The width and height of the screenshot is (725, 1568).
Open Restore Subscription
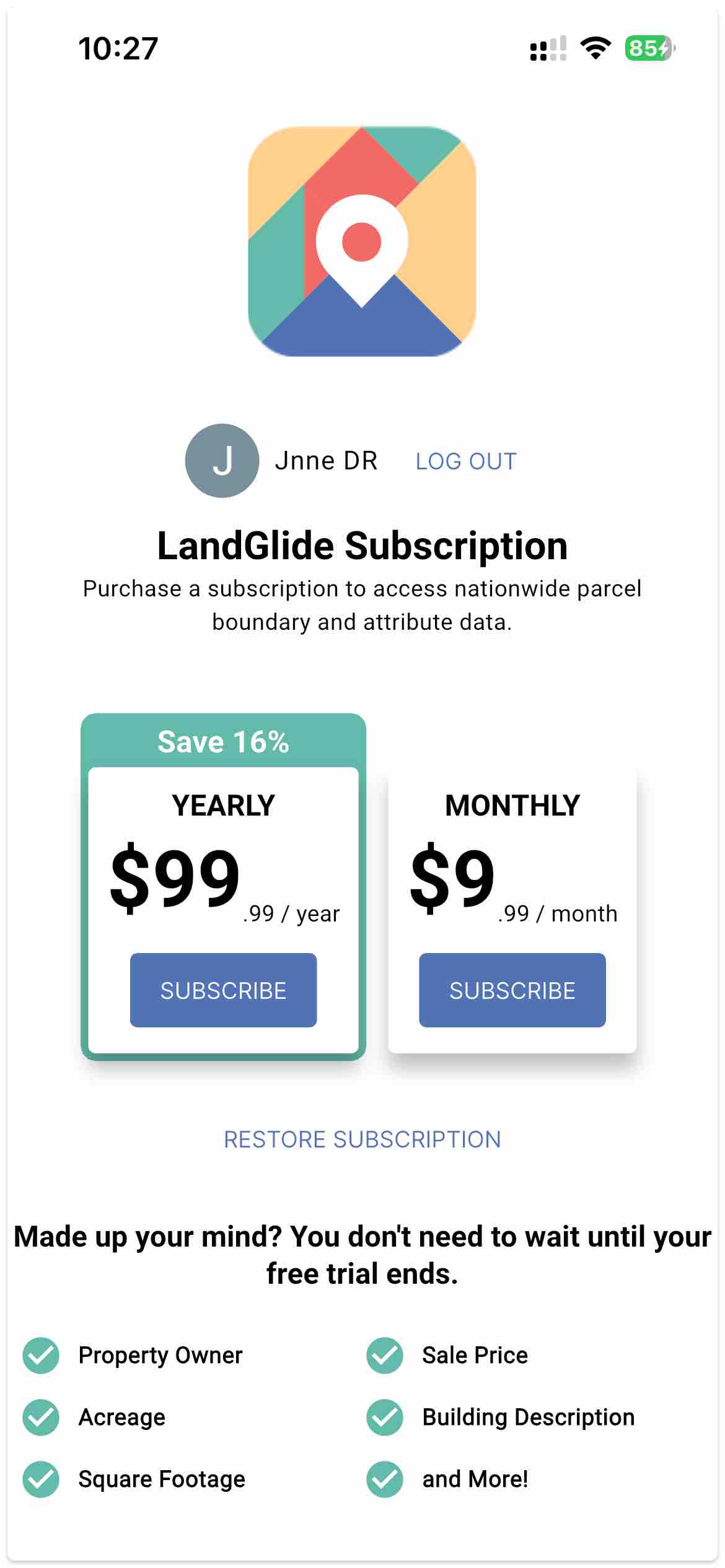362,1139
